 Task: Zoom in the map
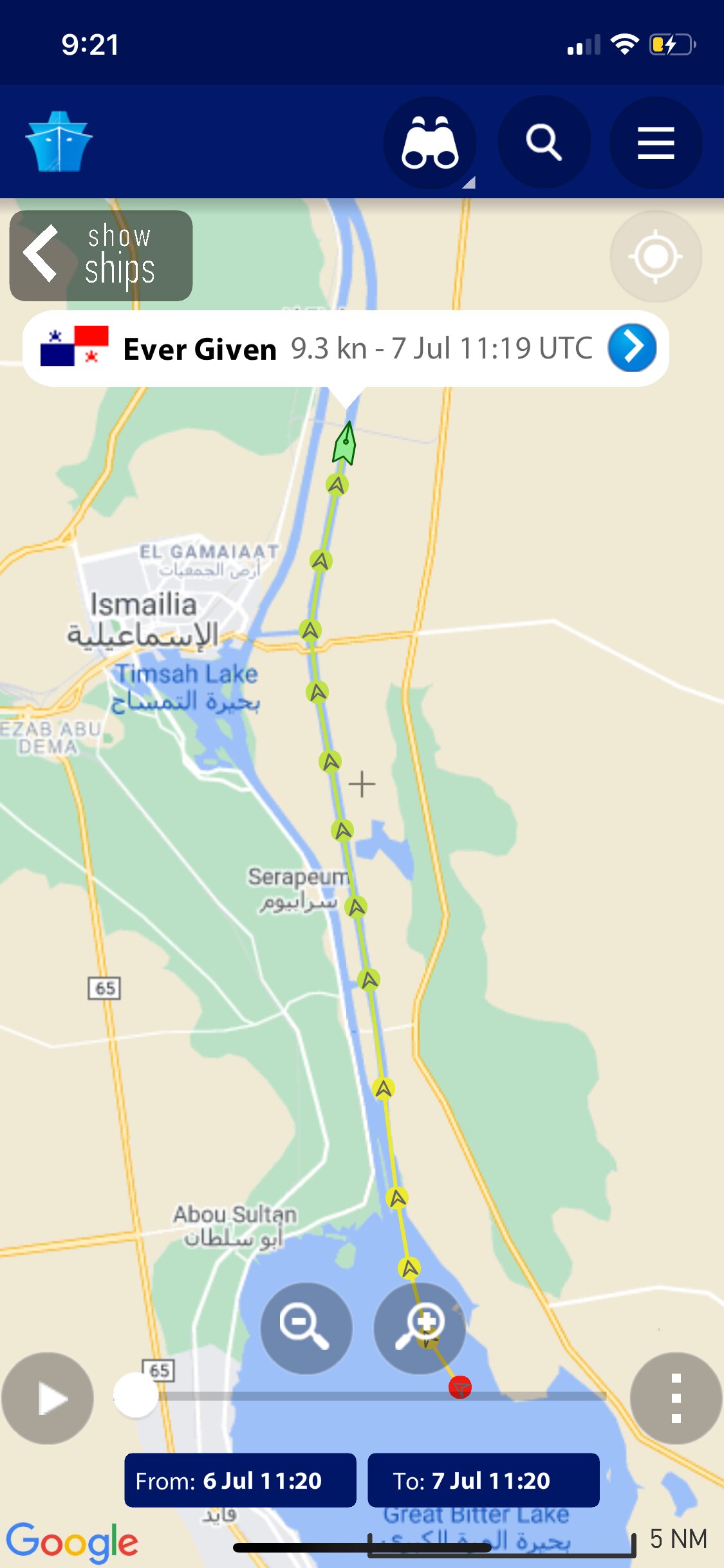pyautogui.click(x=420, y=1329)
